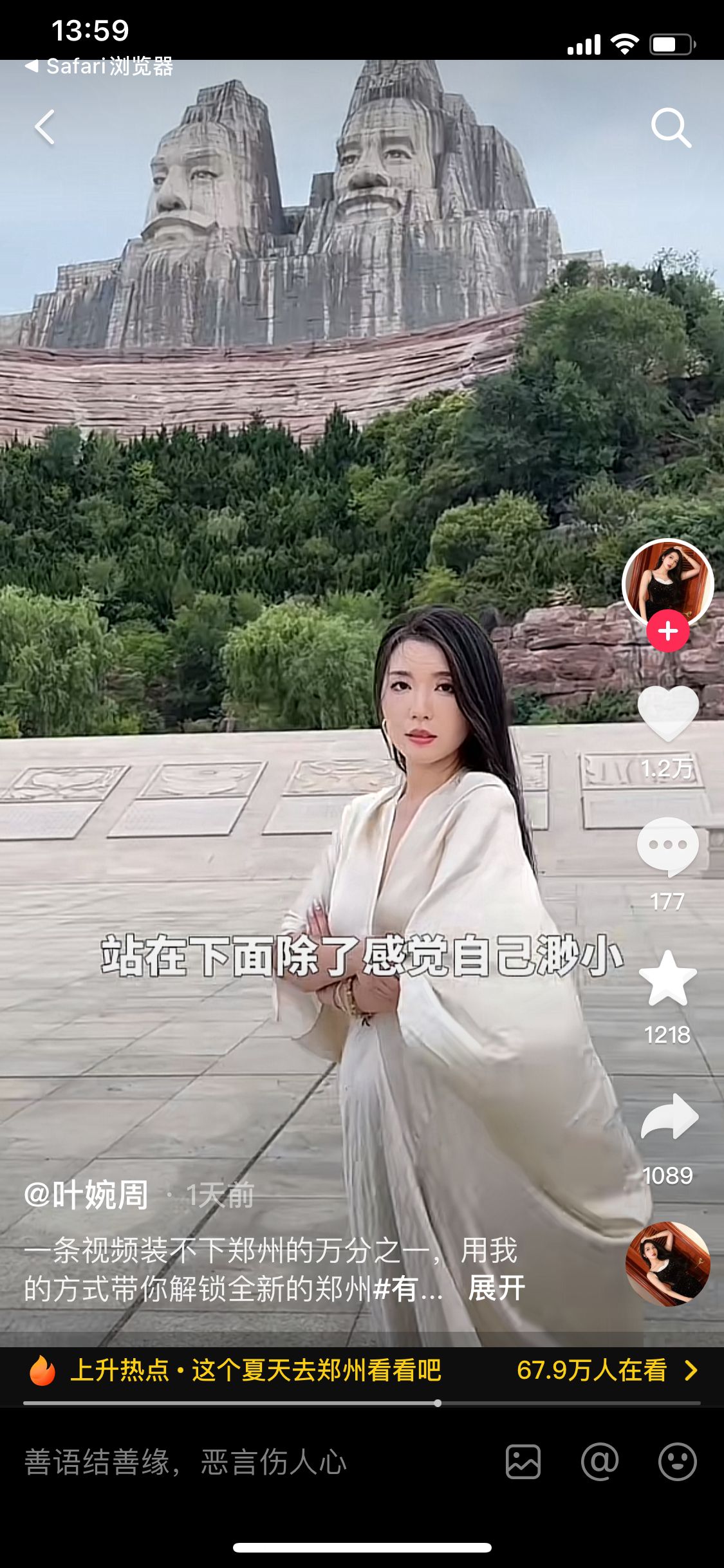
Task: Attach an image to the comment
Action: click(523, 1462)
